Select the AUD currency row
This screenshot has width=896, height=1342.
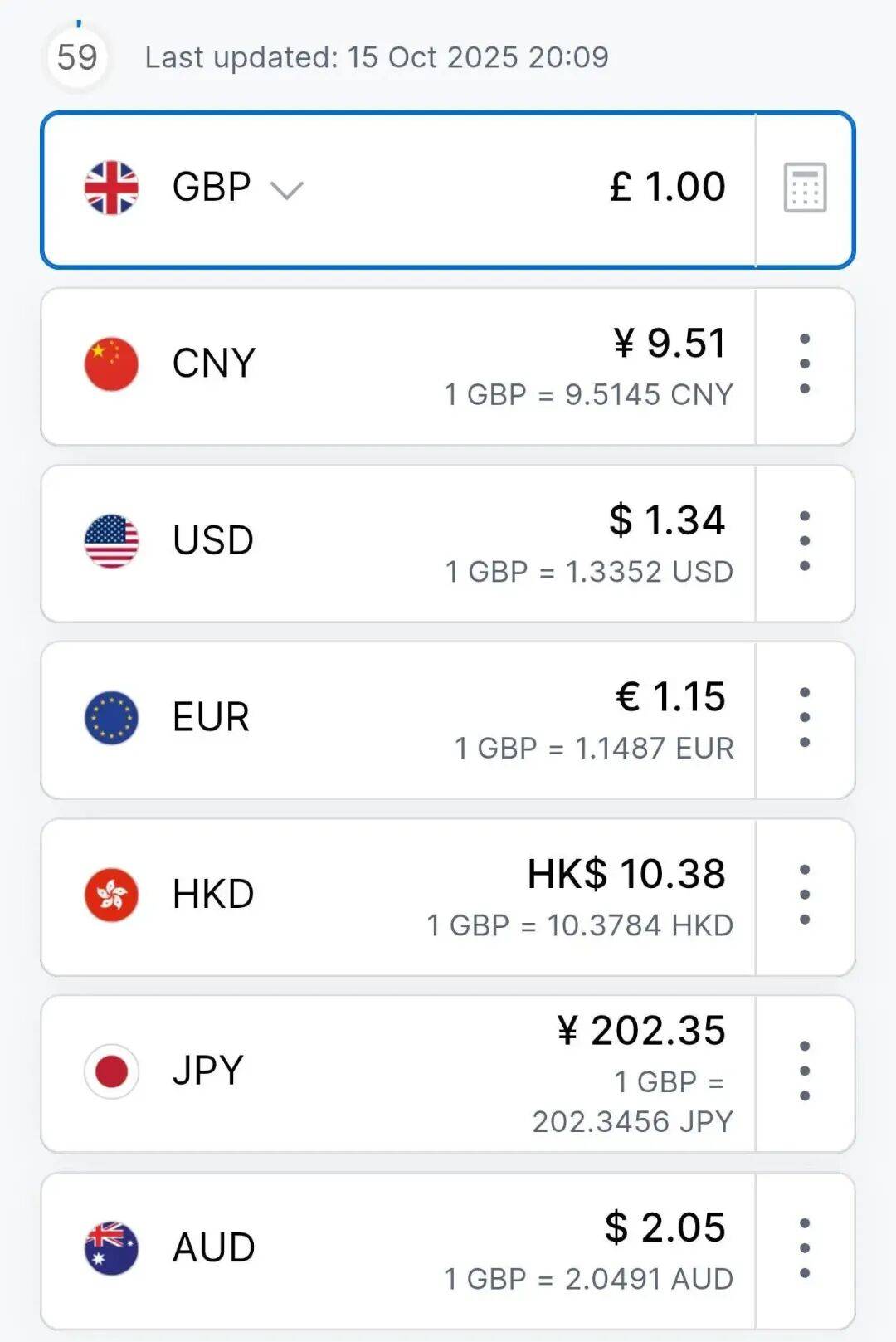tap(398, 1250)
